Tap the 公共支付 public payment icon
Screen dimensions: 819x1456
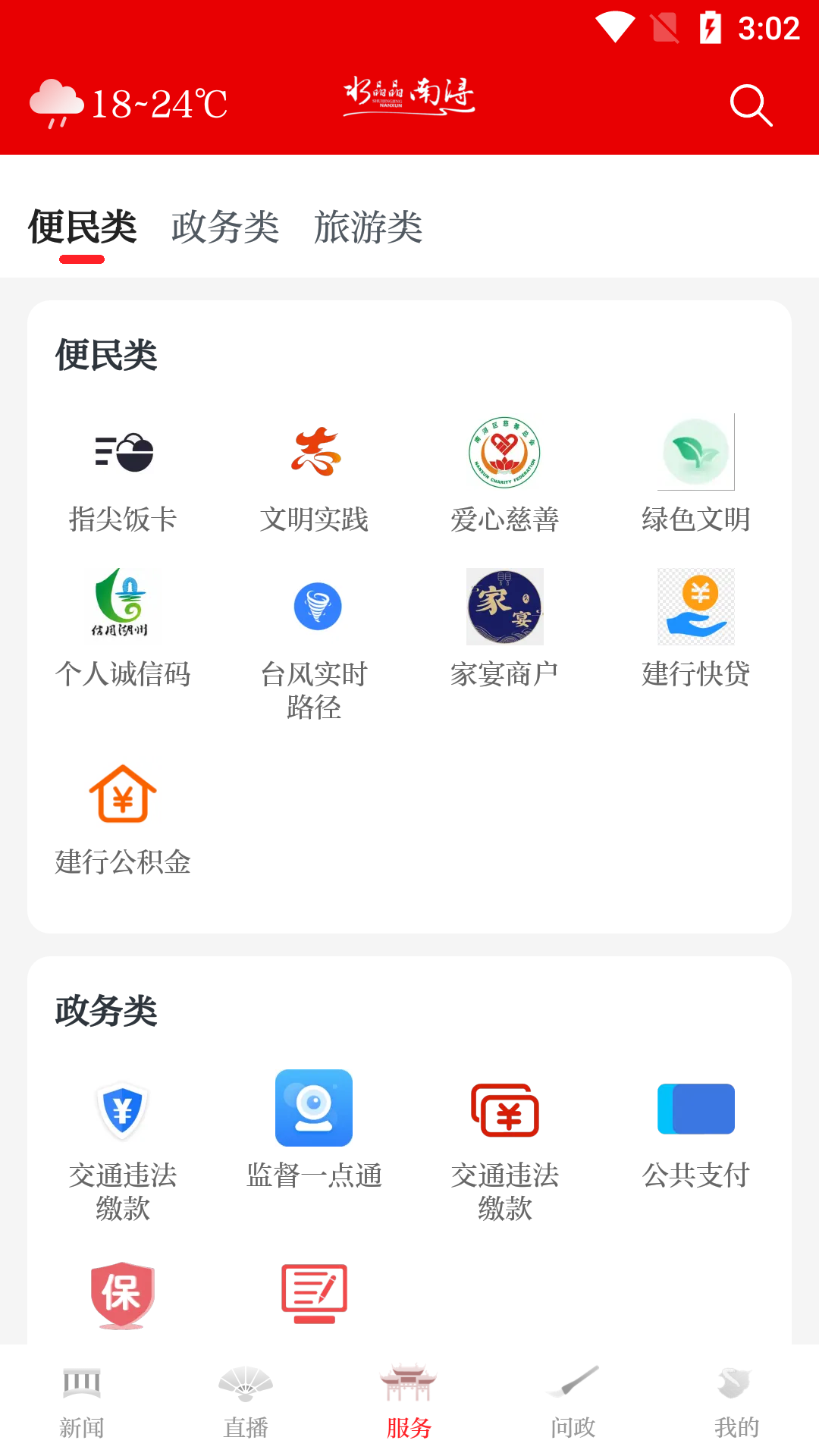[x=695, y=1108]
